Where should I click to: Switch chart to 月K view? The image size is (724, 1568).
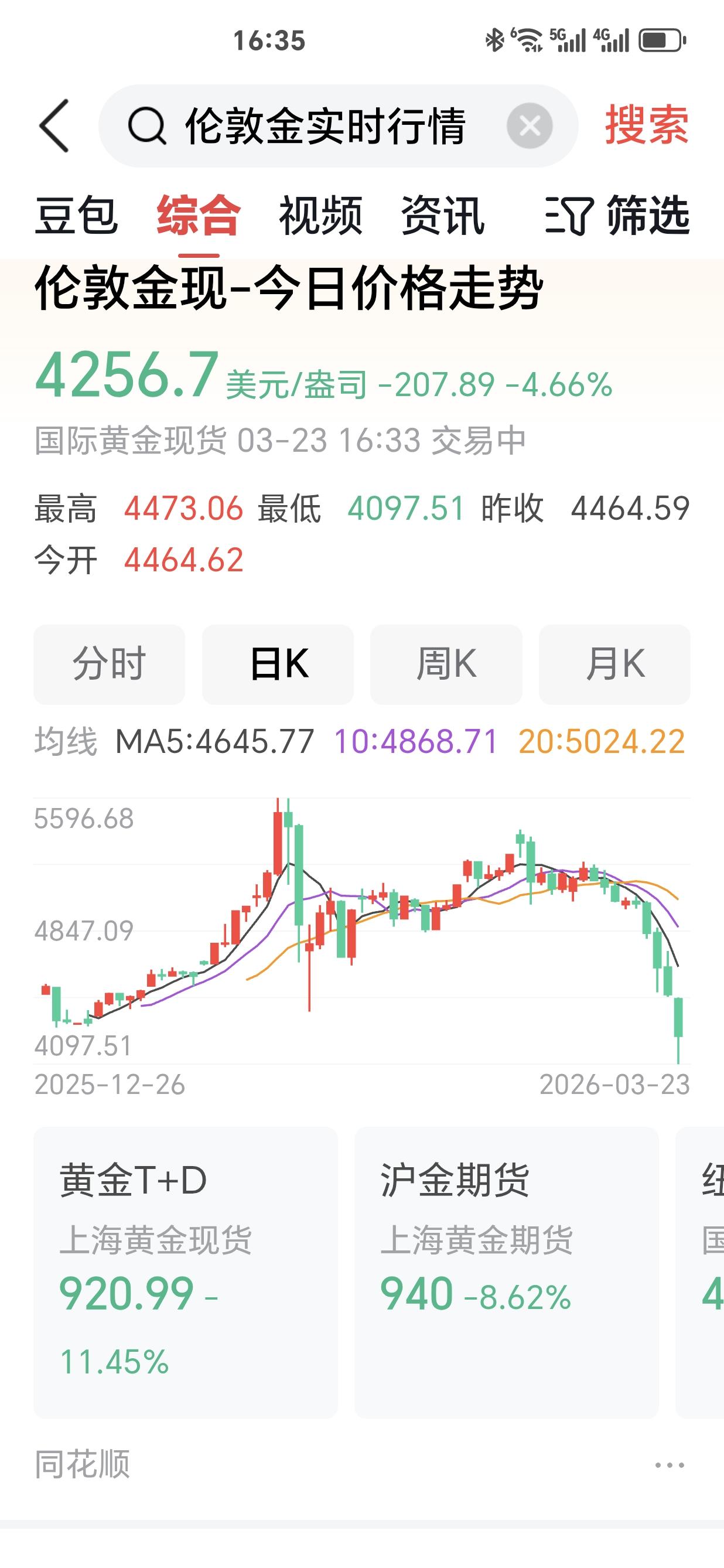[614, 664]
